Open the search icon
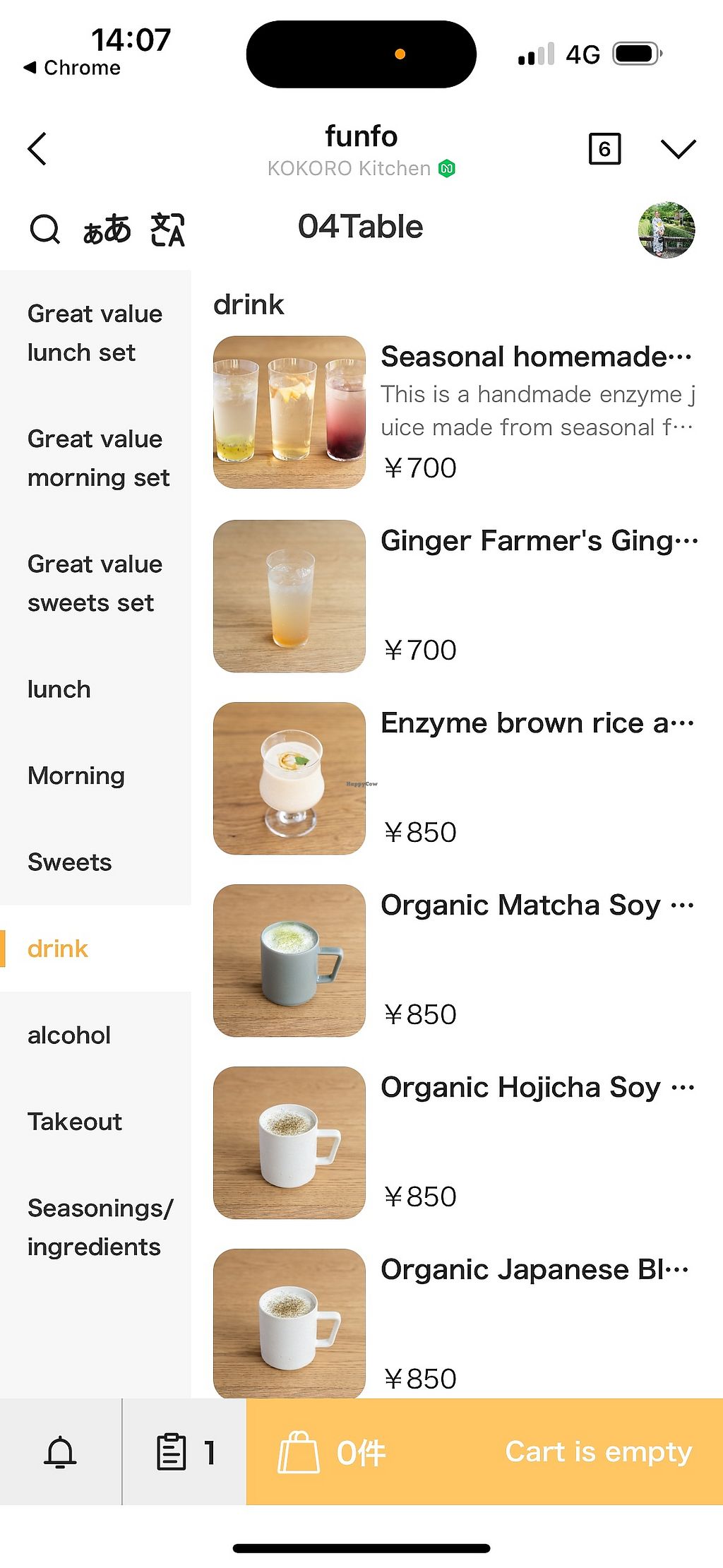Screen dimensions: 723x1568 point(45,230)
